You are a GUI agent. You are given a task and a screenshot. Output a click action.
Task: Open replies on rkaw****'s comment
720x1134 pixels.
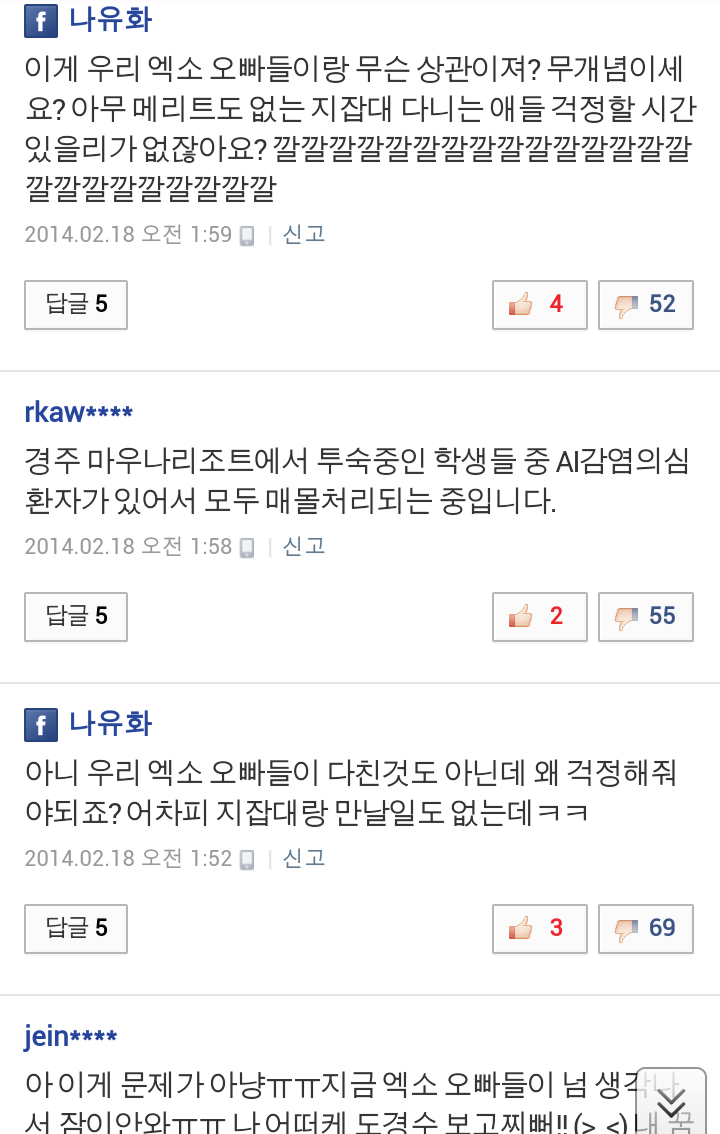pyautogui.click(x=76, y=616)
